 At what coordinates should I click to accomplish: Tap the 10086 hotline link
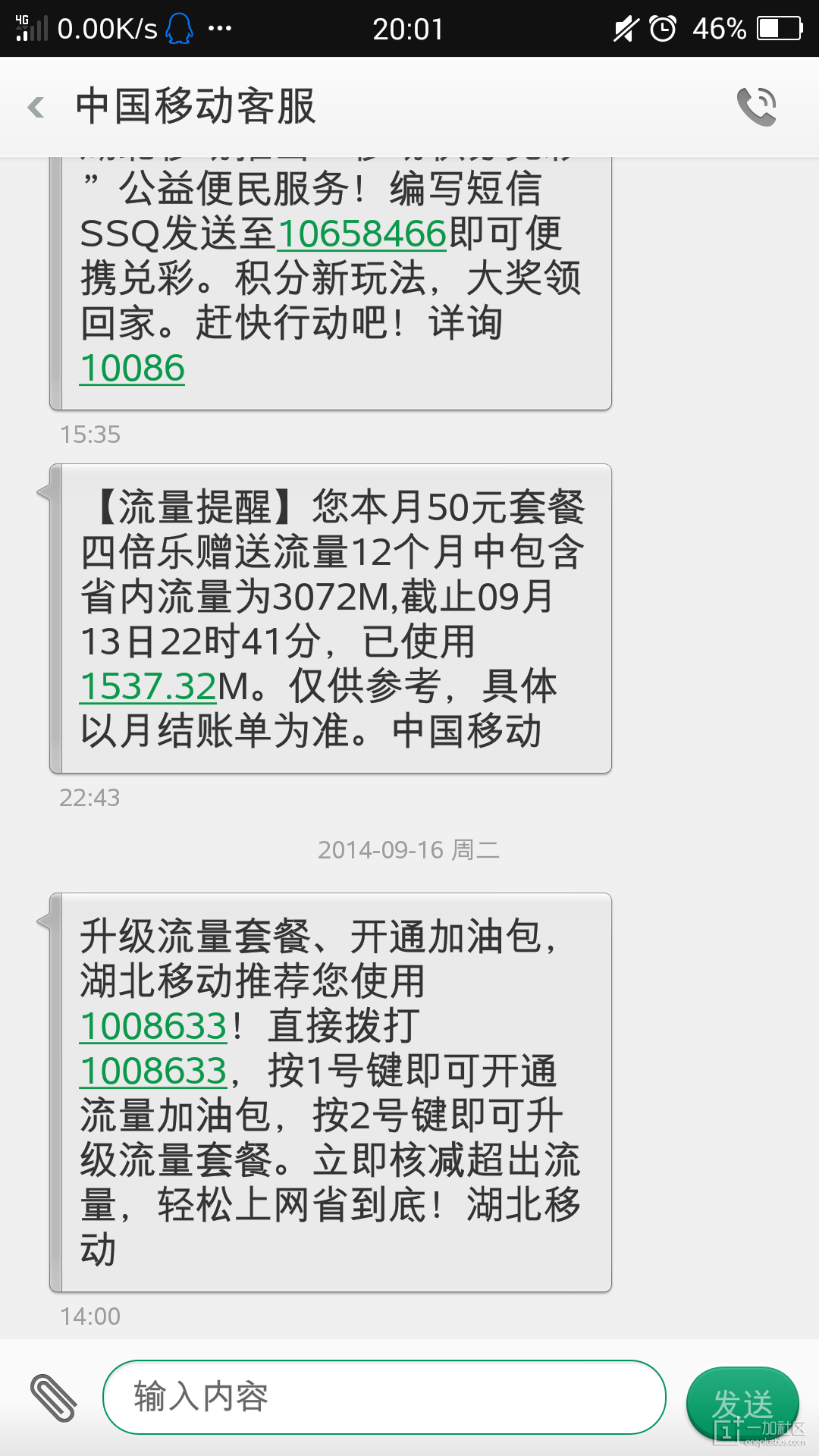(132, 369)
